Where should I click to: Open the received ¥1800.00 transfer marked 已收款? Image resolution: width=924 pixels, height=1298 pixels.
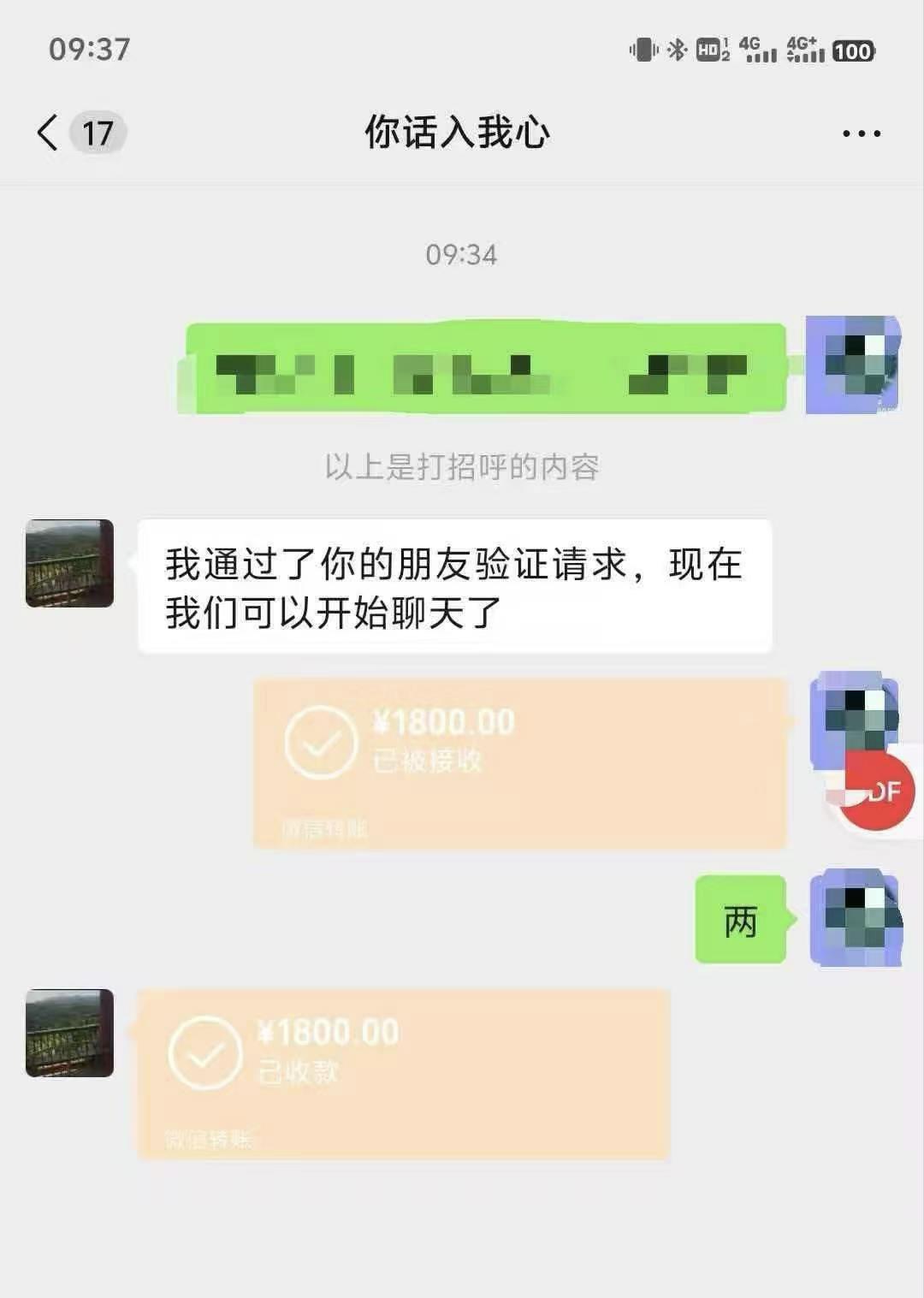(x=403, y=1074)
